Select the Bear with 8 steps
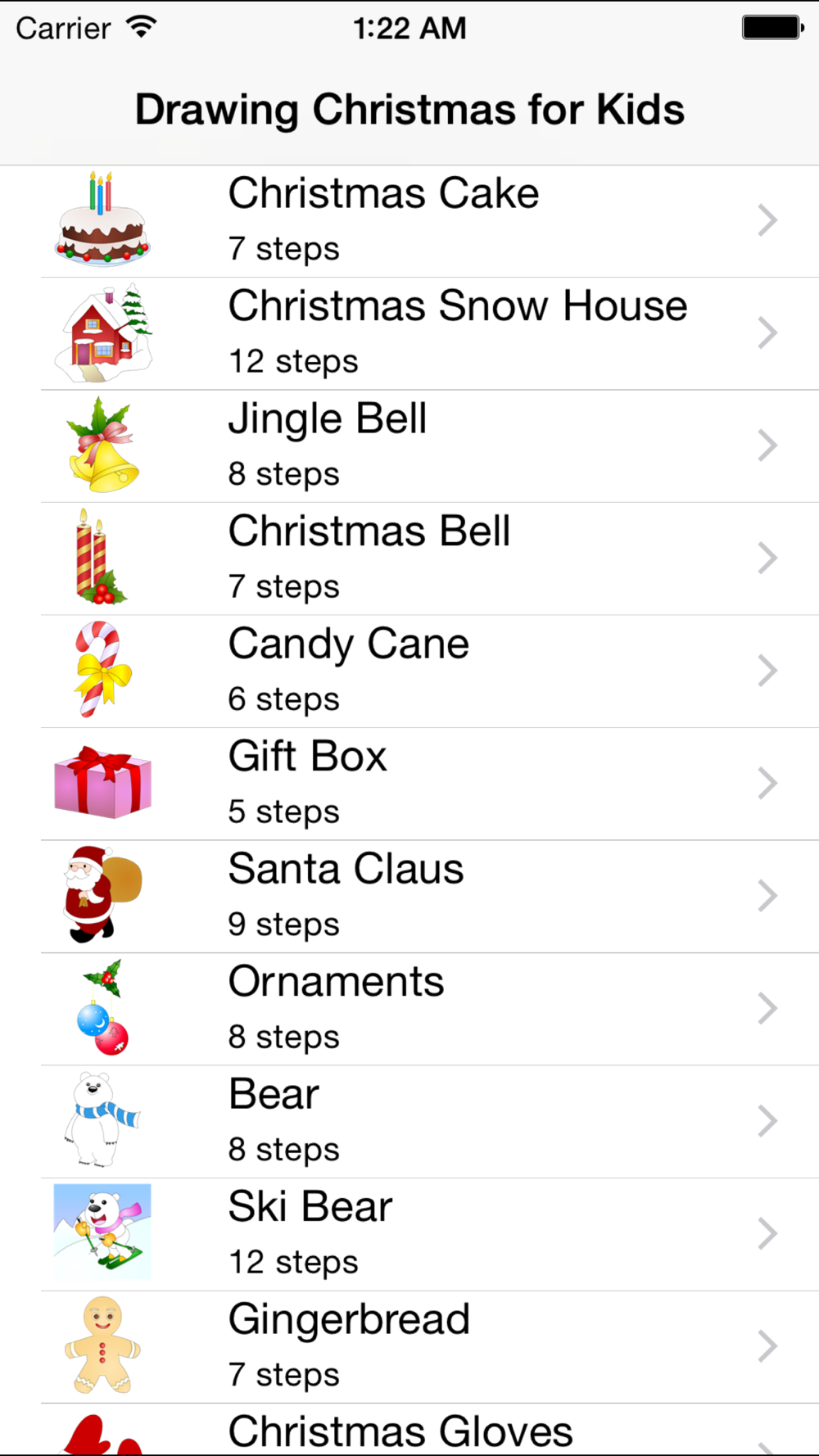This screenshot has width=819, height=1456. [x=409, y=1121]
